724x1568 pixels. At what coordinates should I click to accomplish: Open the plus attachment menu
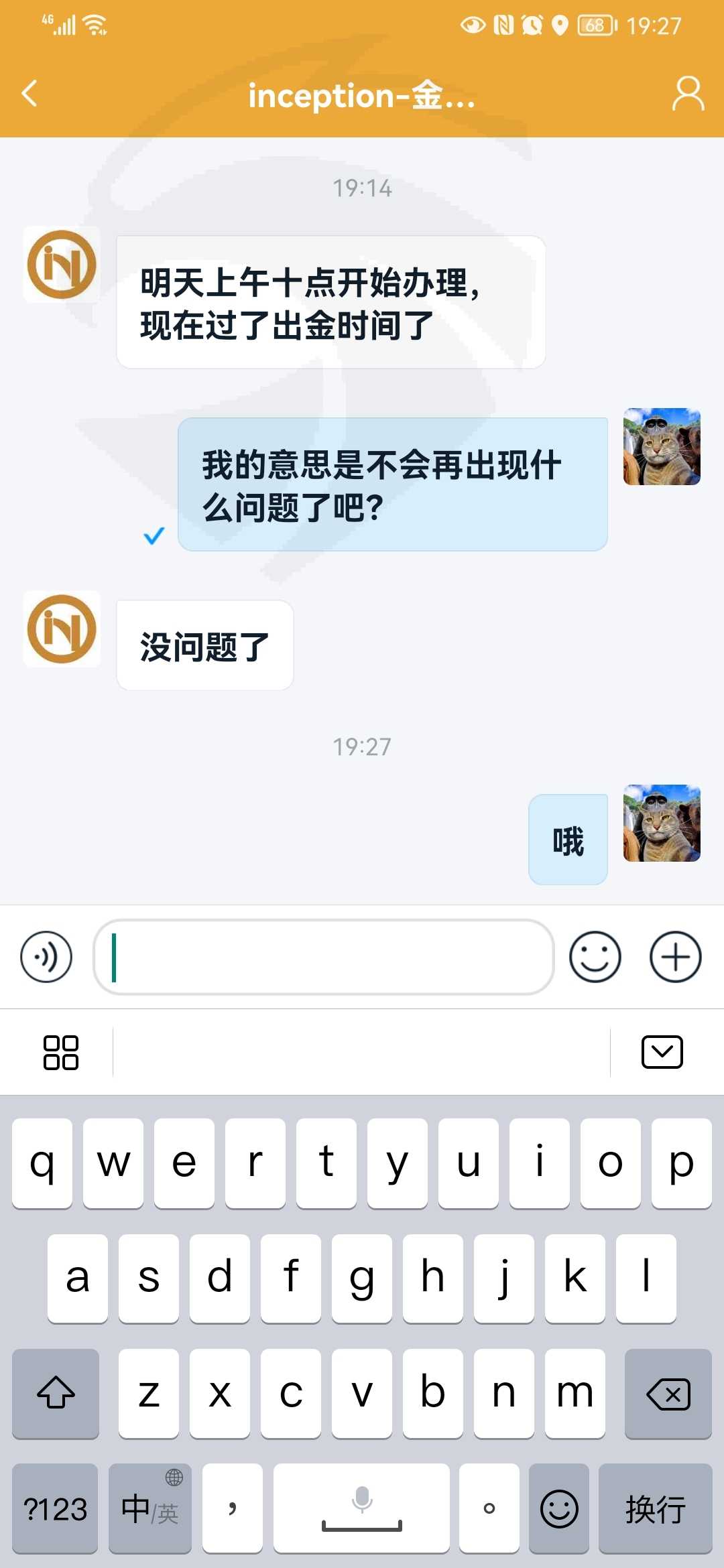(676, 957)
